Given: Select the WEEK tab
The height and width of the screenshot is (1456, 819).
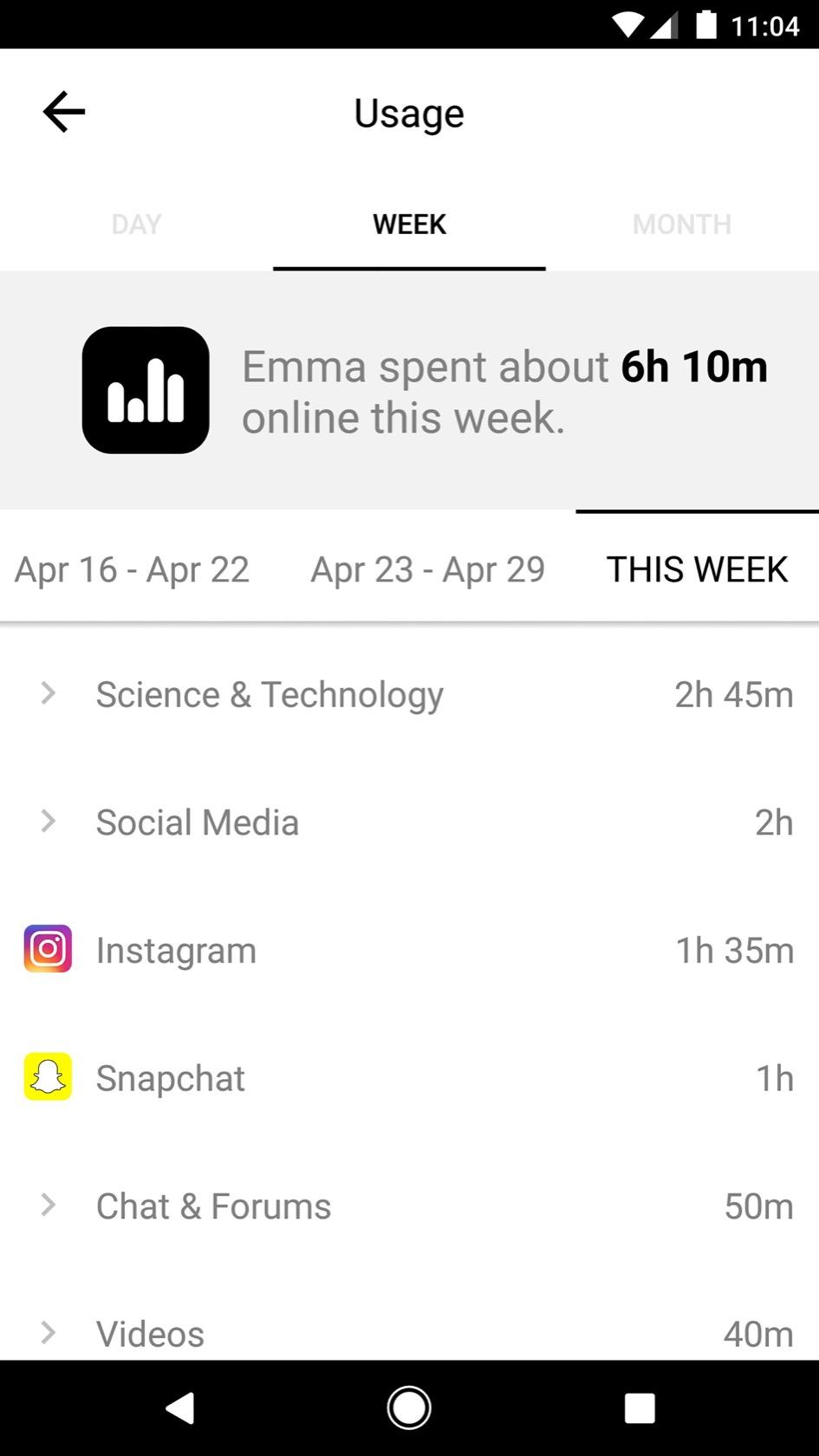Looking at the screenshot, I should [x=409, y=224].
